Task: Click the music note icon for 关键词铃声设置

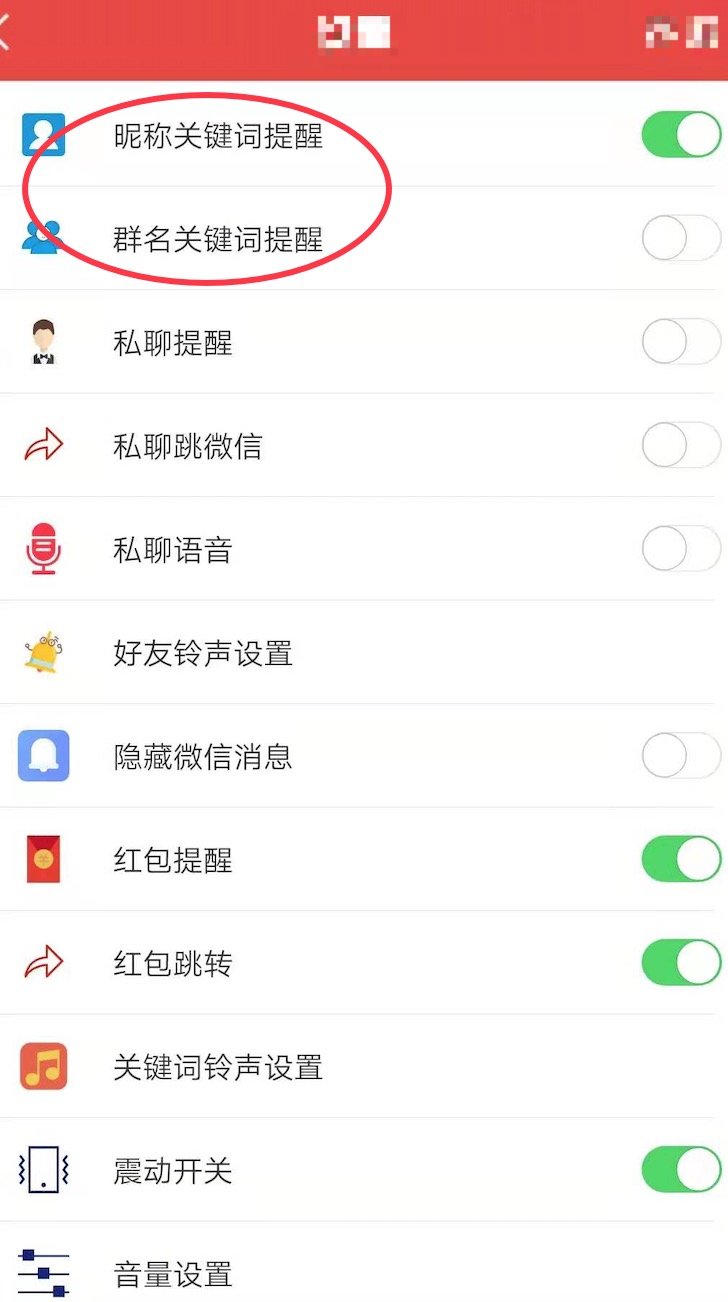Action: [x=43, y=1067]
